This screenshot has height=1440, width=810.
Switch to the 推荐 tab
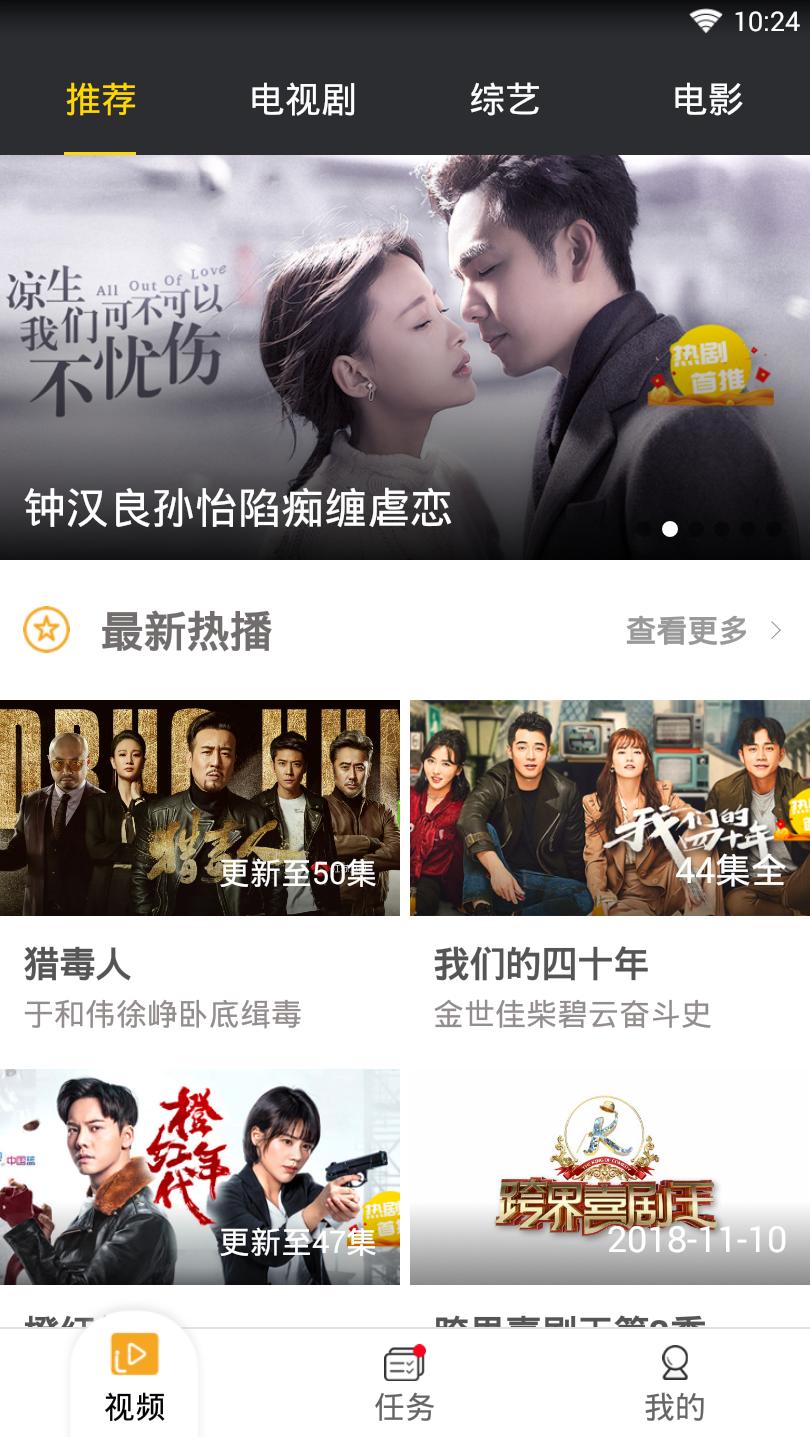(x=100, y=100)
